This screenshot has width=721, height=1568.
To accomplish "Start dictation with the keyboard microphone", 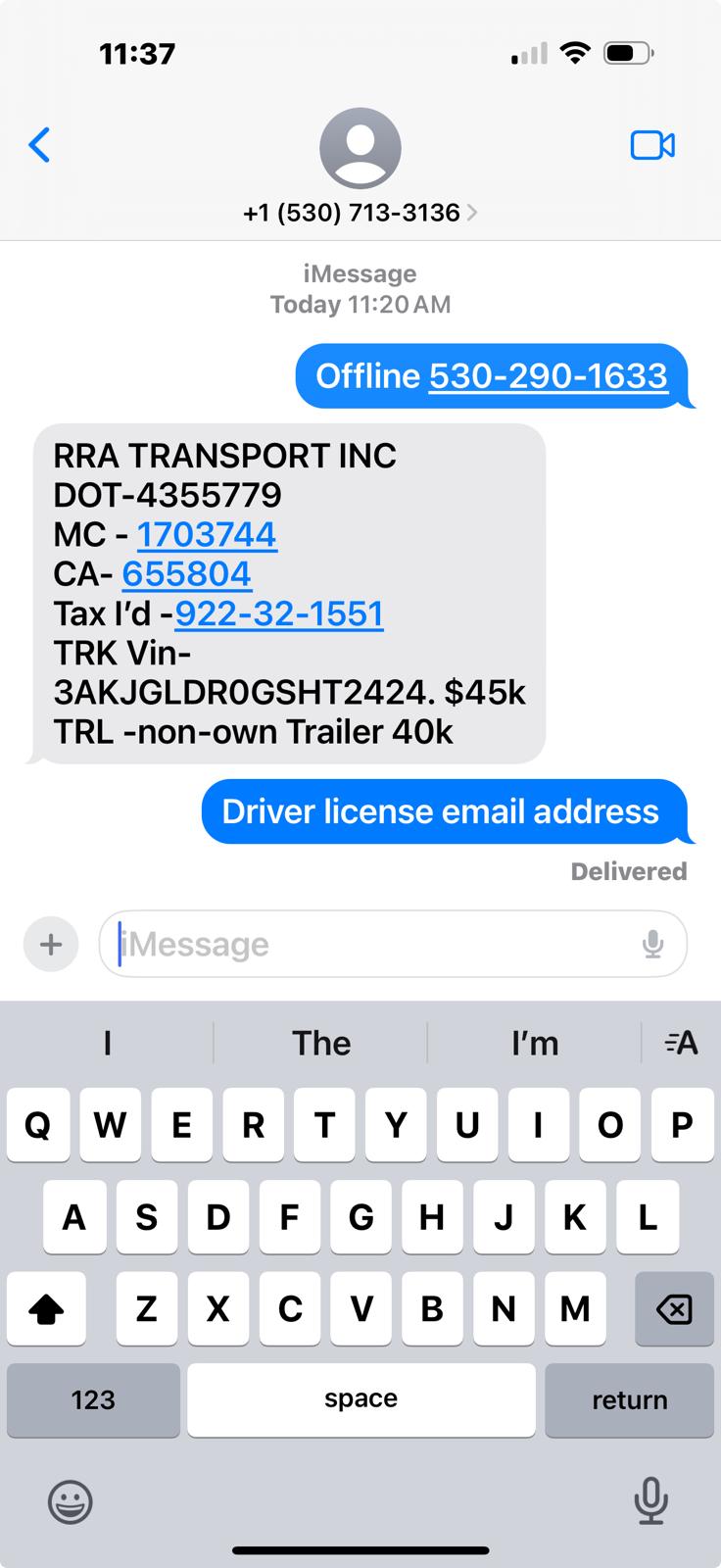I will pyautogui.click(x=650, y=1500).
